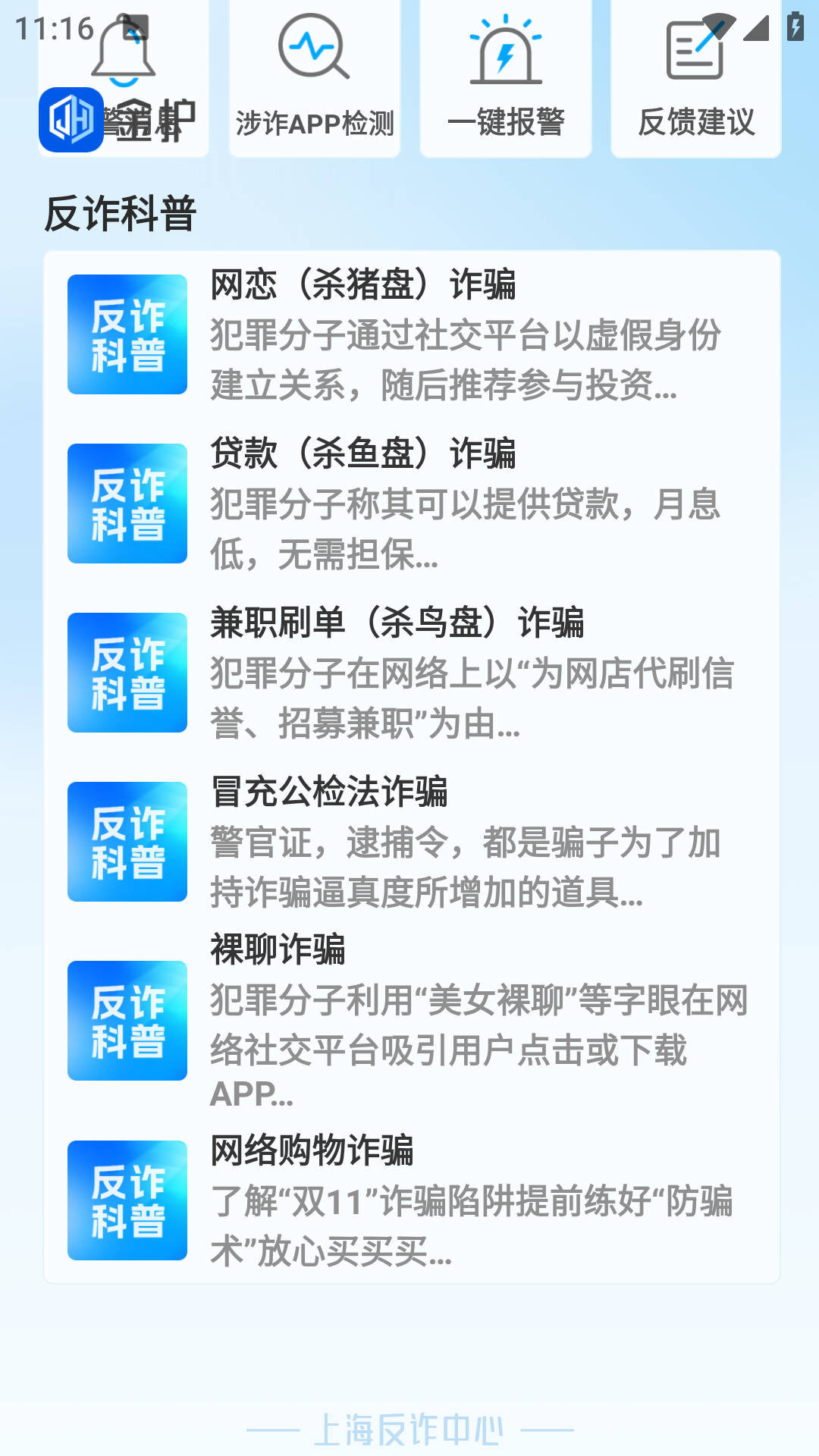Select 反诈科普 badge beside 网恋（杀猪盘）诈骗

pos(127,334)
